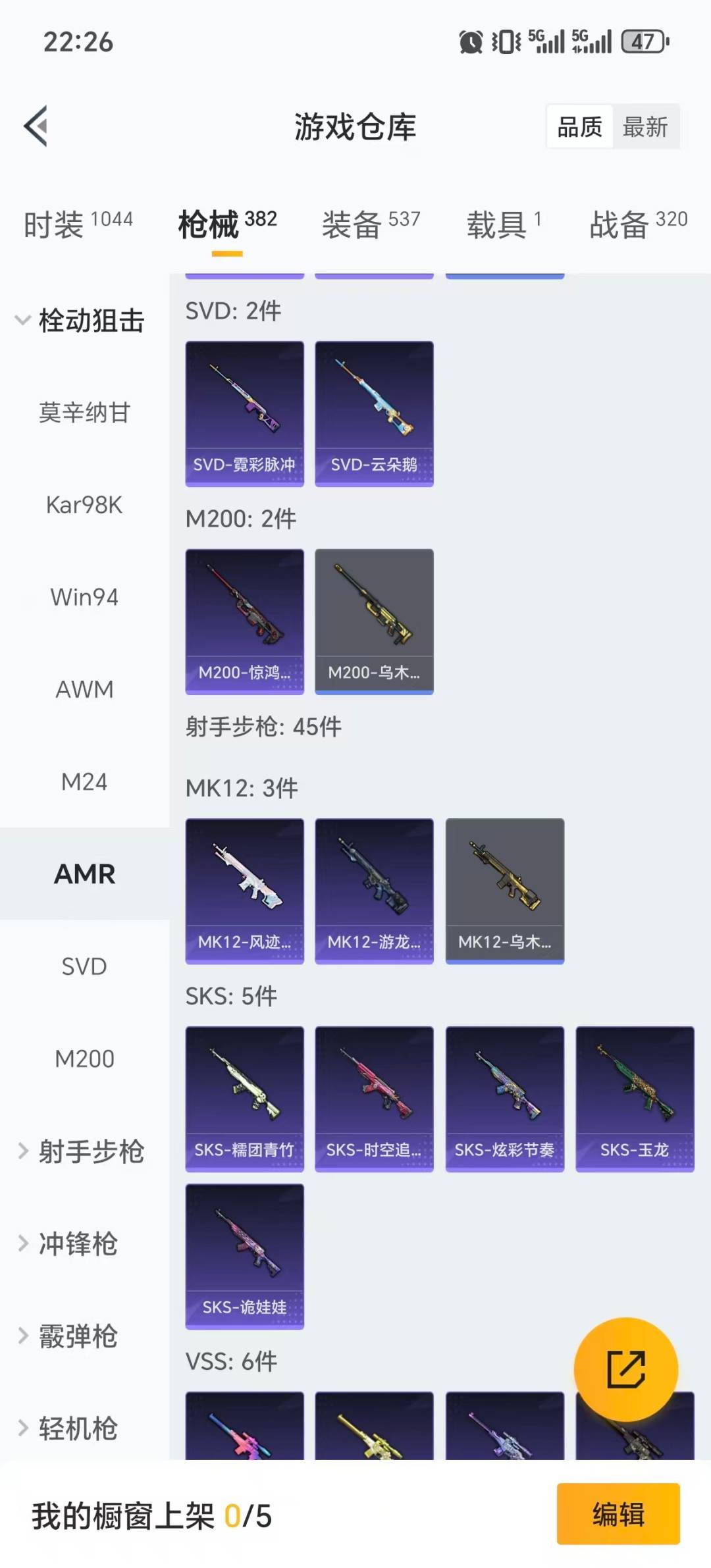
Task: Select Kar98K in the sidebar
Action: tap(84, 505)
